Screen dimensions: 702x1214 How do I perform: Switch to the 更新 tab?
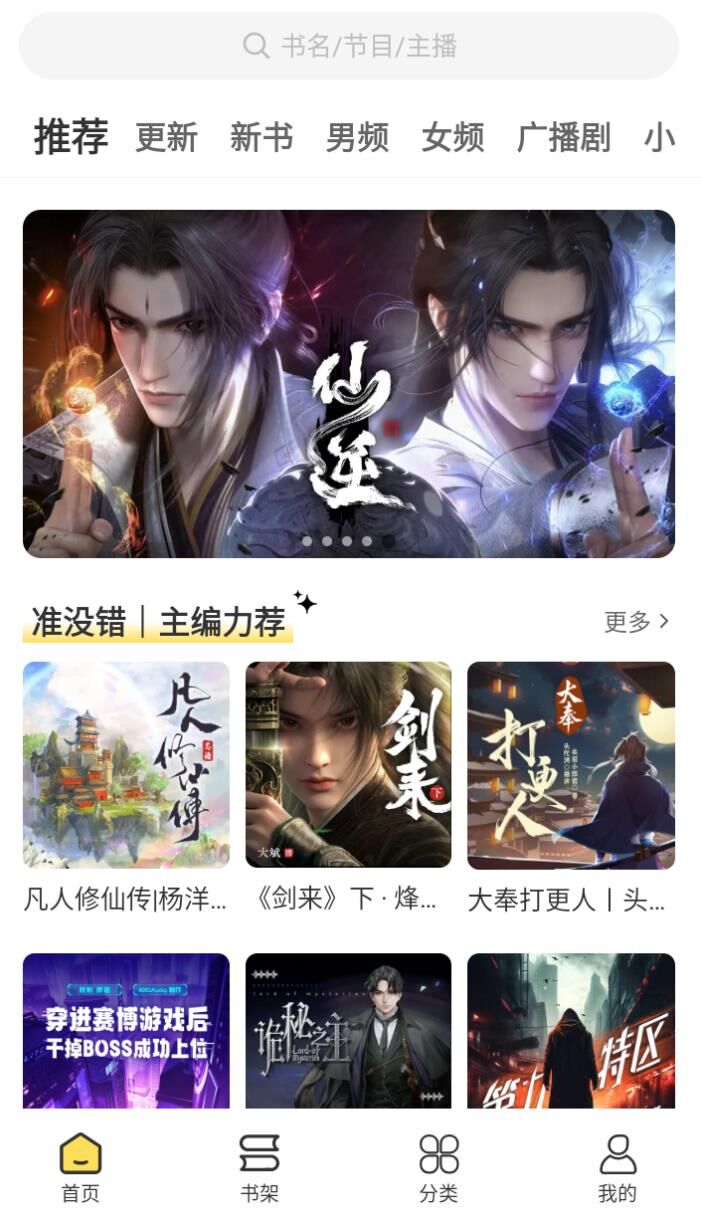click(166, 137)
